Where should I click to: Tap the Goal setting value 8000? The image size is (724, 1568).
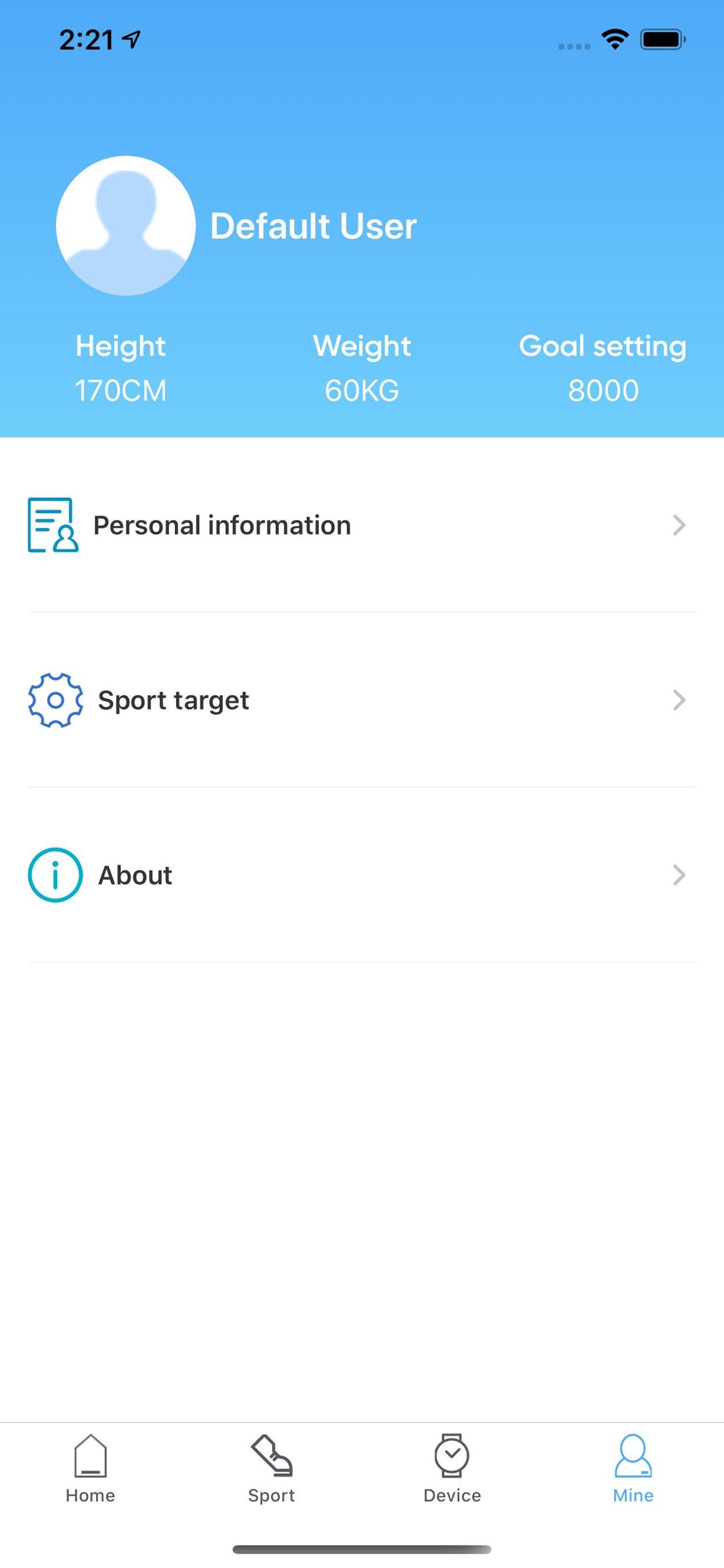point(603,390)
